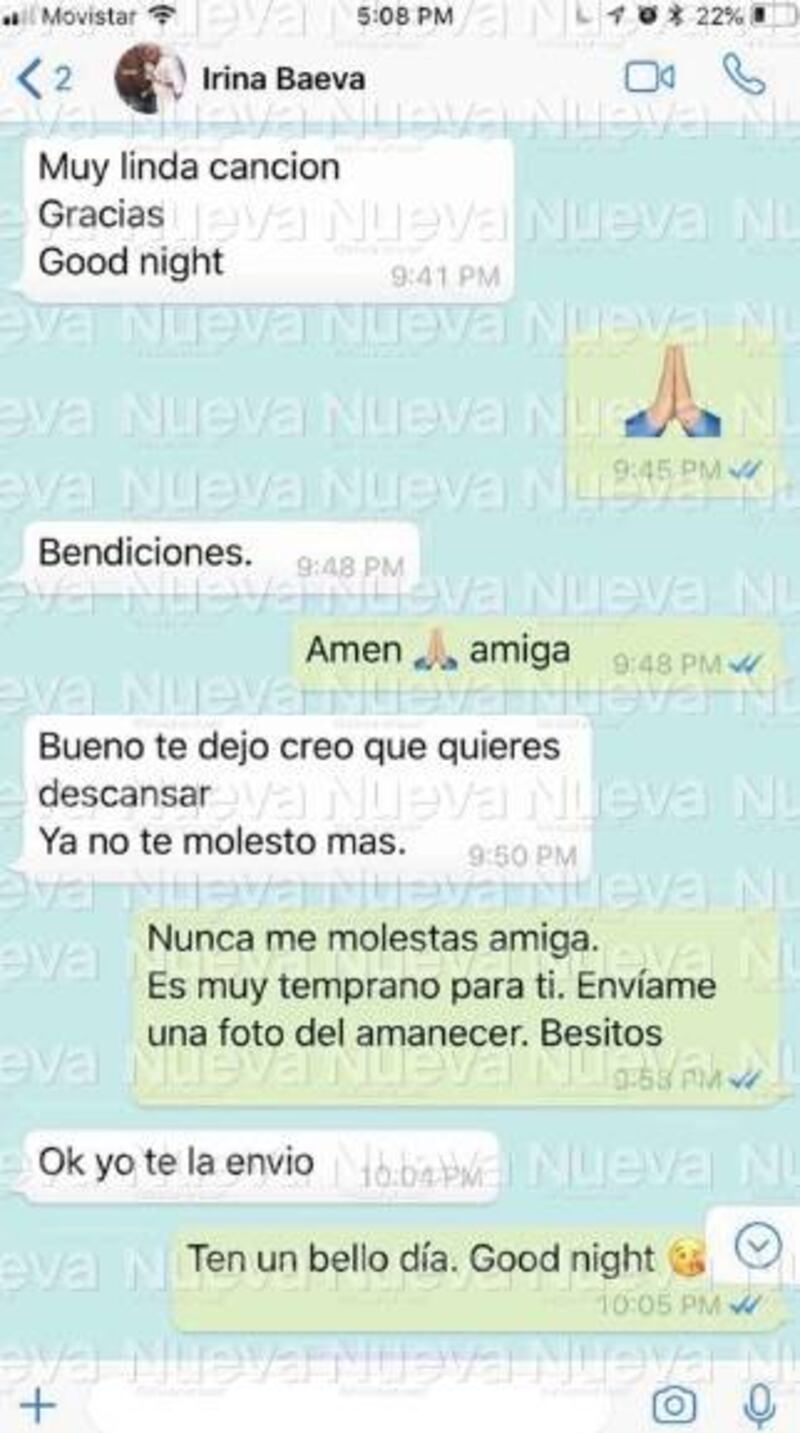Open the attachment plus menu
Image resolution: width=800 pixels, height=1433 pixels.
37,1405
